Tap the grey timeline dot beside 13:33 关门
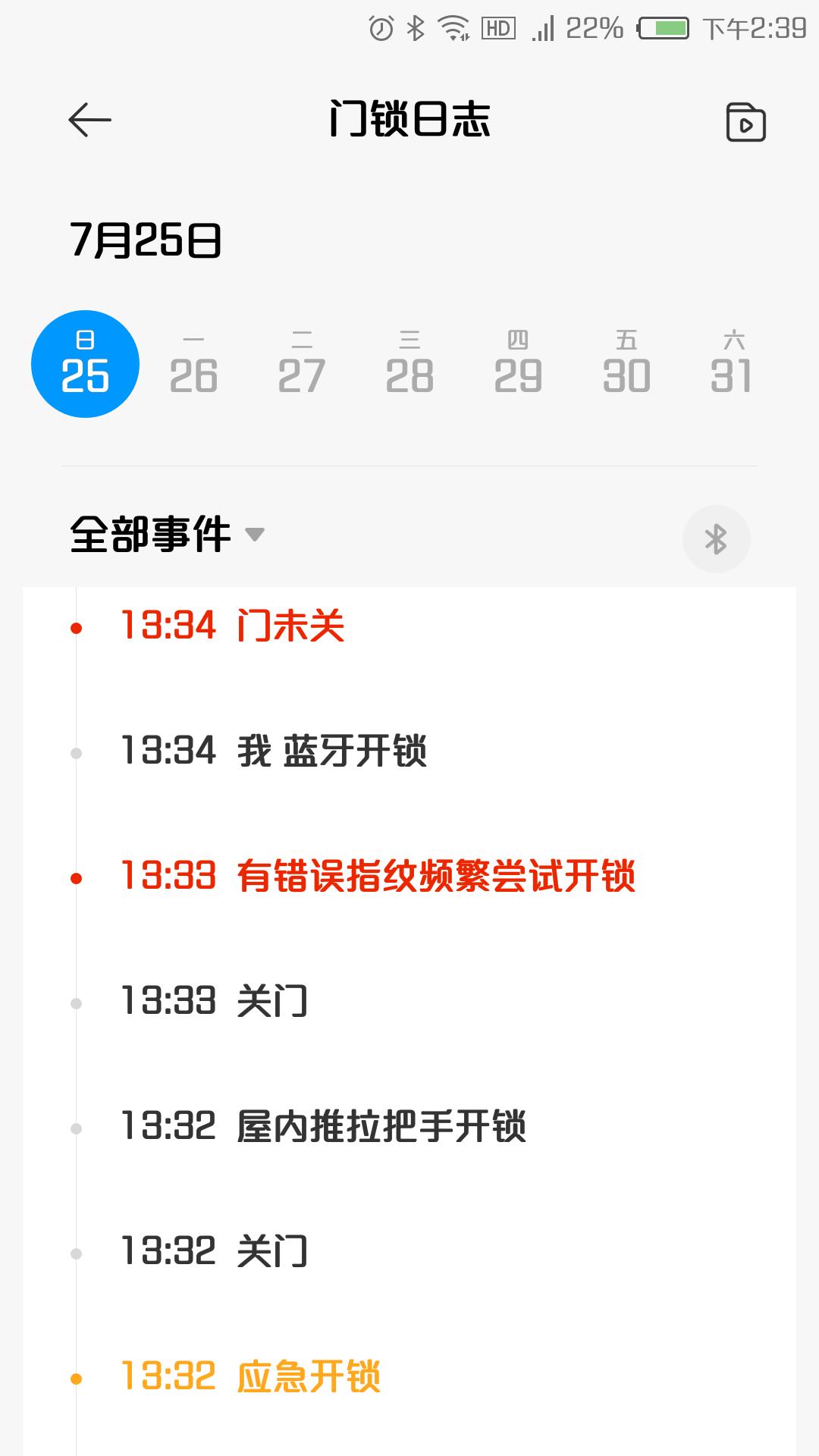This screenshot has height=1456, width=819. pyautogui.click(x=75, y=1001)
